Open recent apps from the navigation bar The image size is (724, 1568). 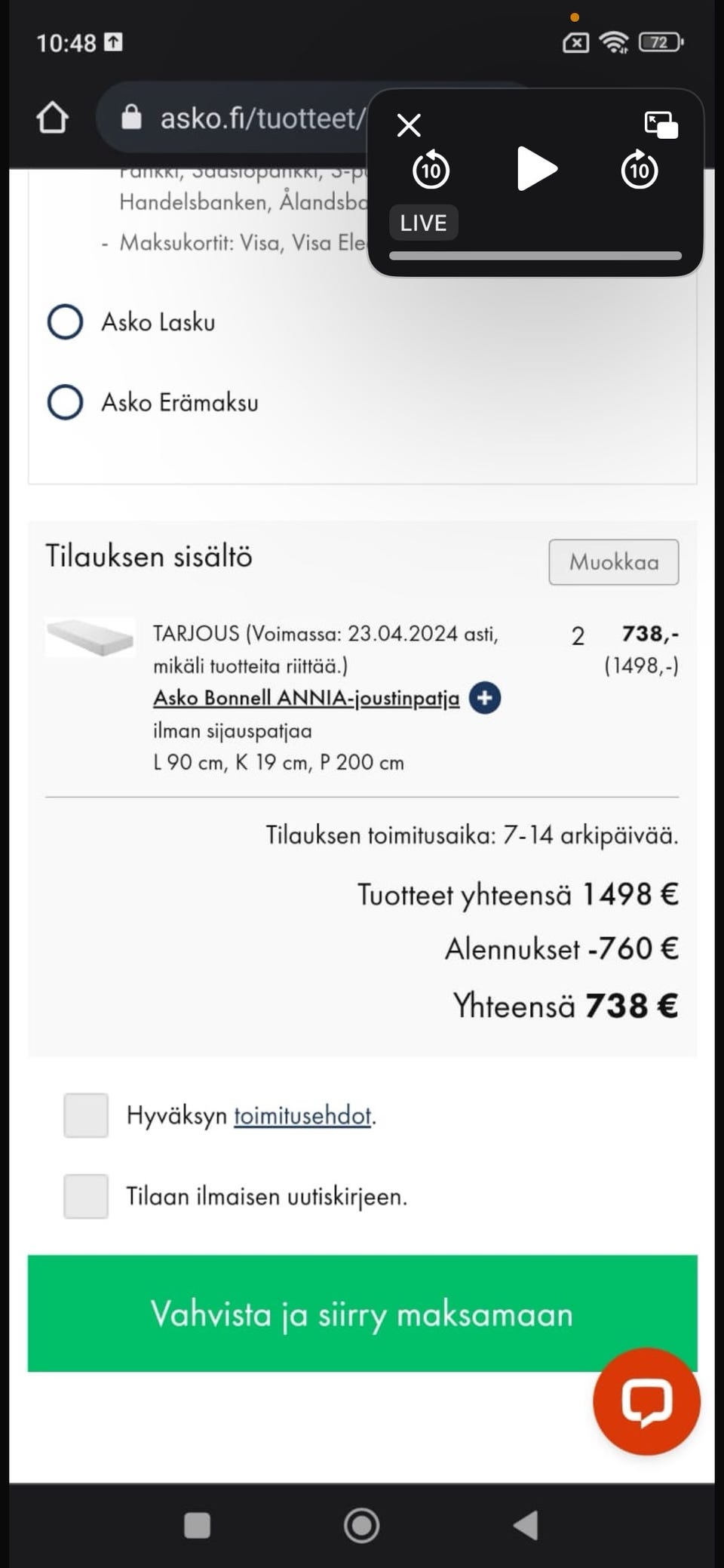pyautogui.click(x=198, y=1525)
